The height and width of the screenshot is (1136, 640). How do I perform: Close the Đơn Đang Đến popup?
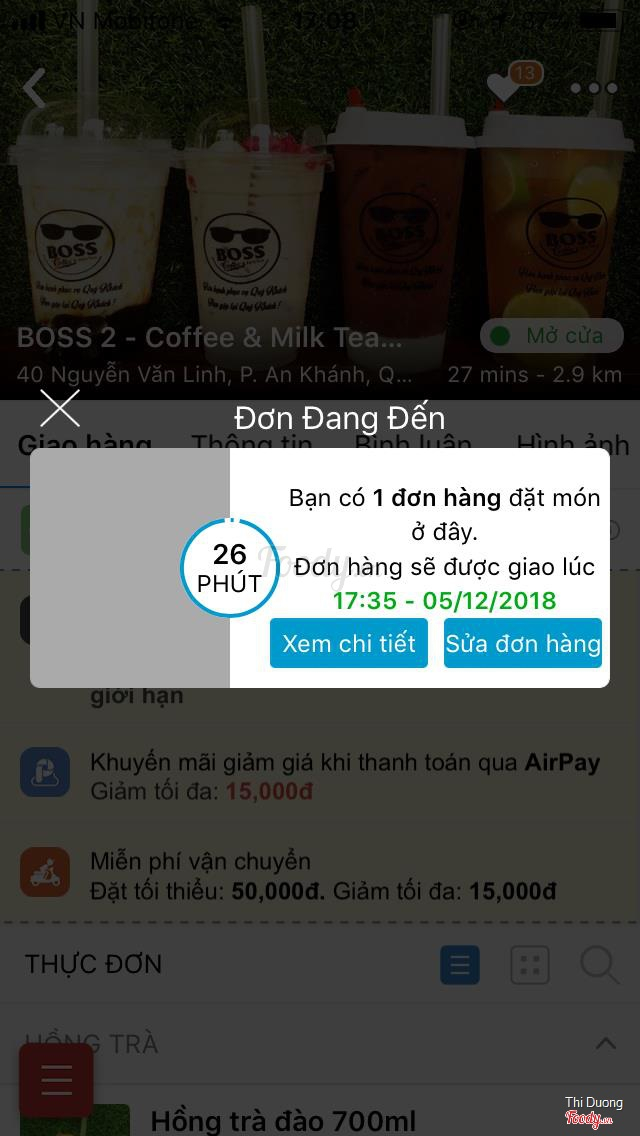60,408
